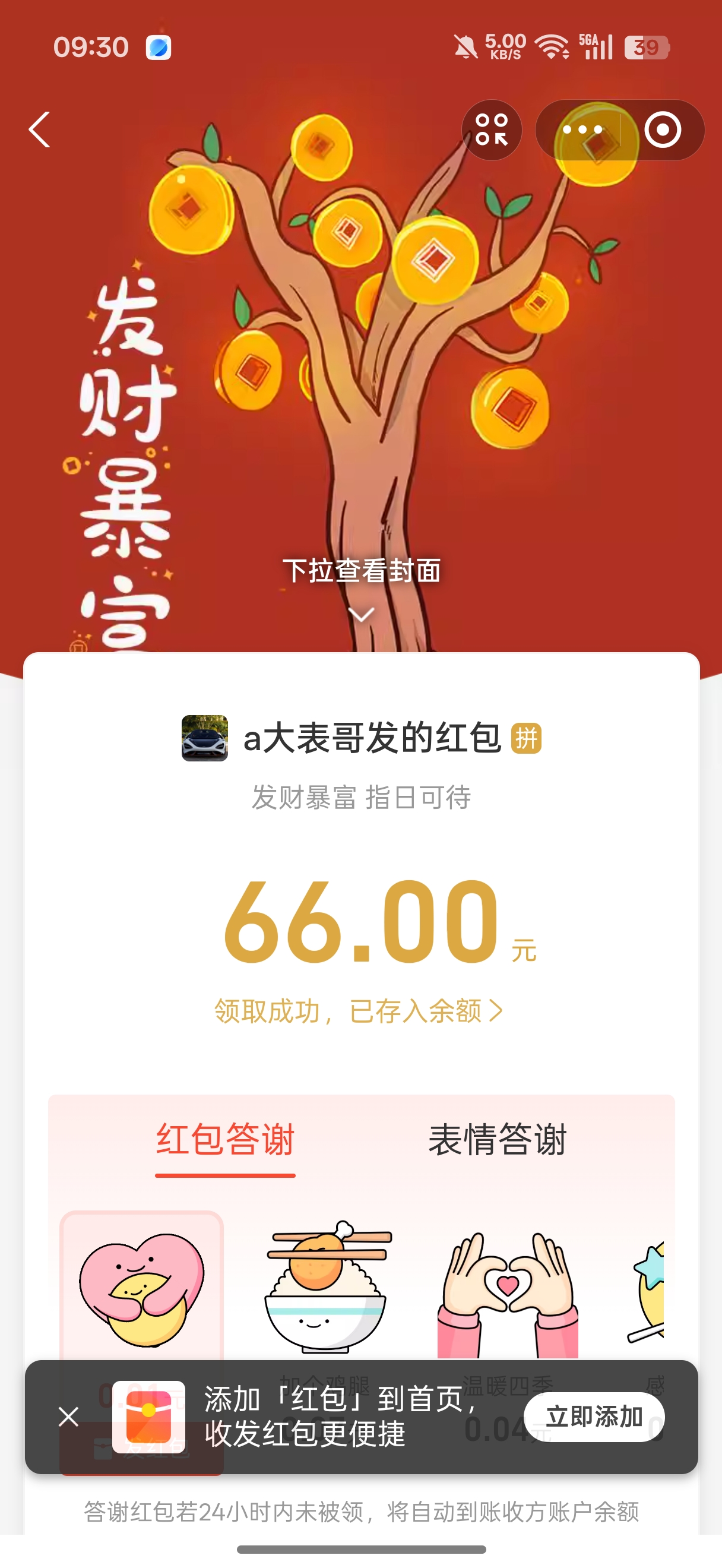722x1568 pixels.
Task: Open 领取成功，已存入余额 balance link
Action: pyautogui.click(x=359, y=1011)
